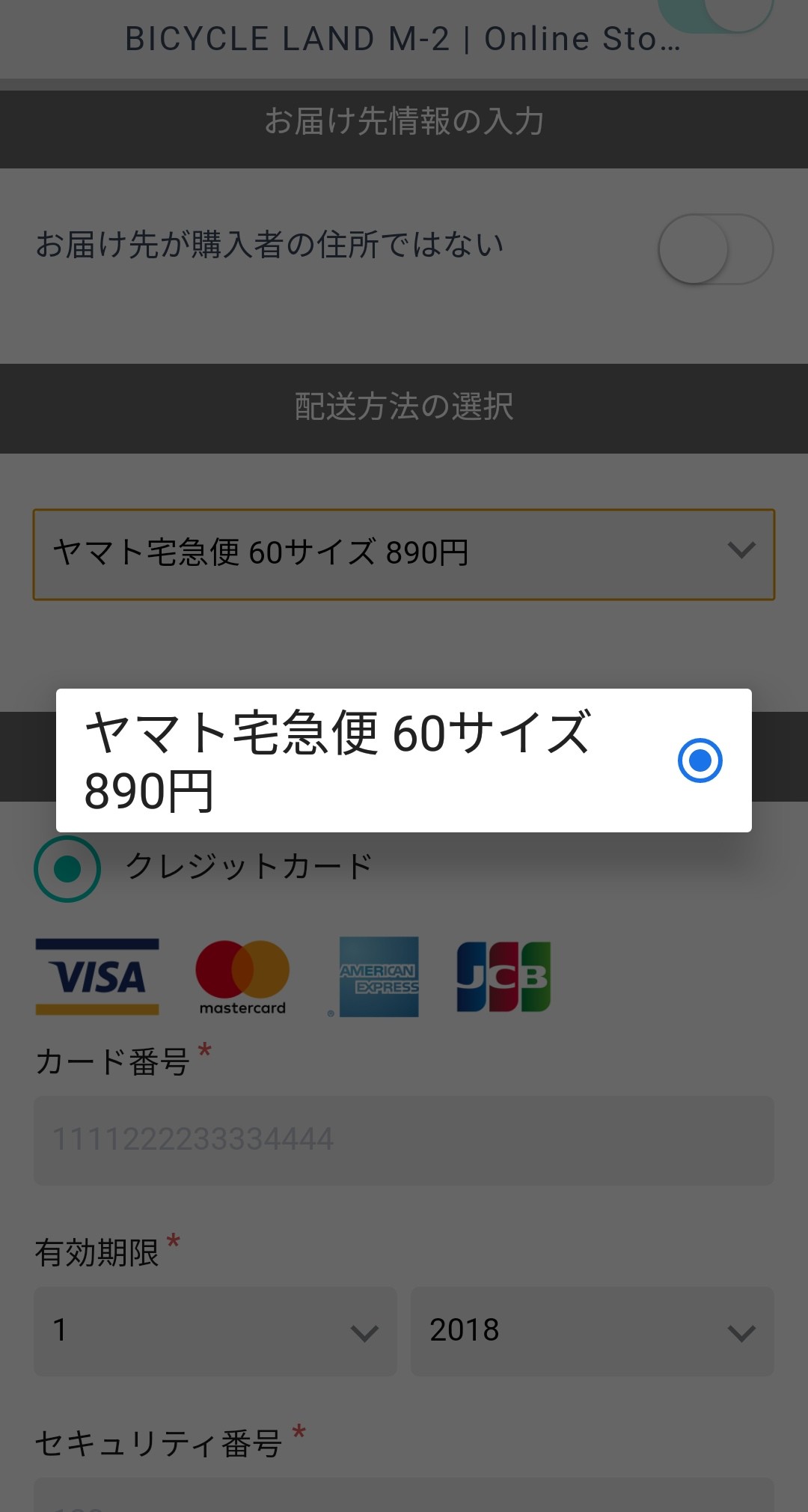
Task: Open expiration month dropdown
Action: (x=215, y=1332)
